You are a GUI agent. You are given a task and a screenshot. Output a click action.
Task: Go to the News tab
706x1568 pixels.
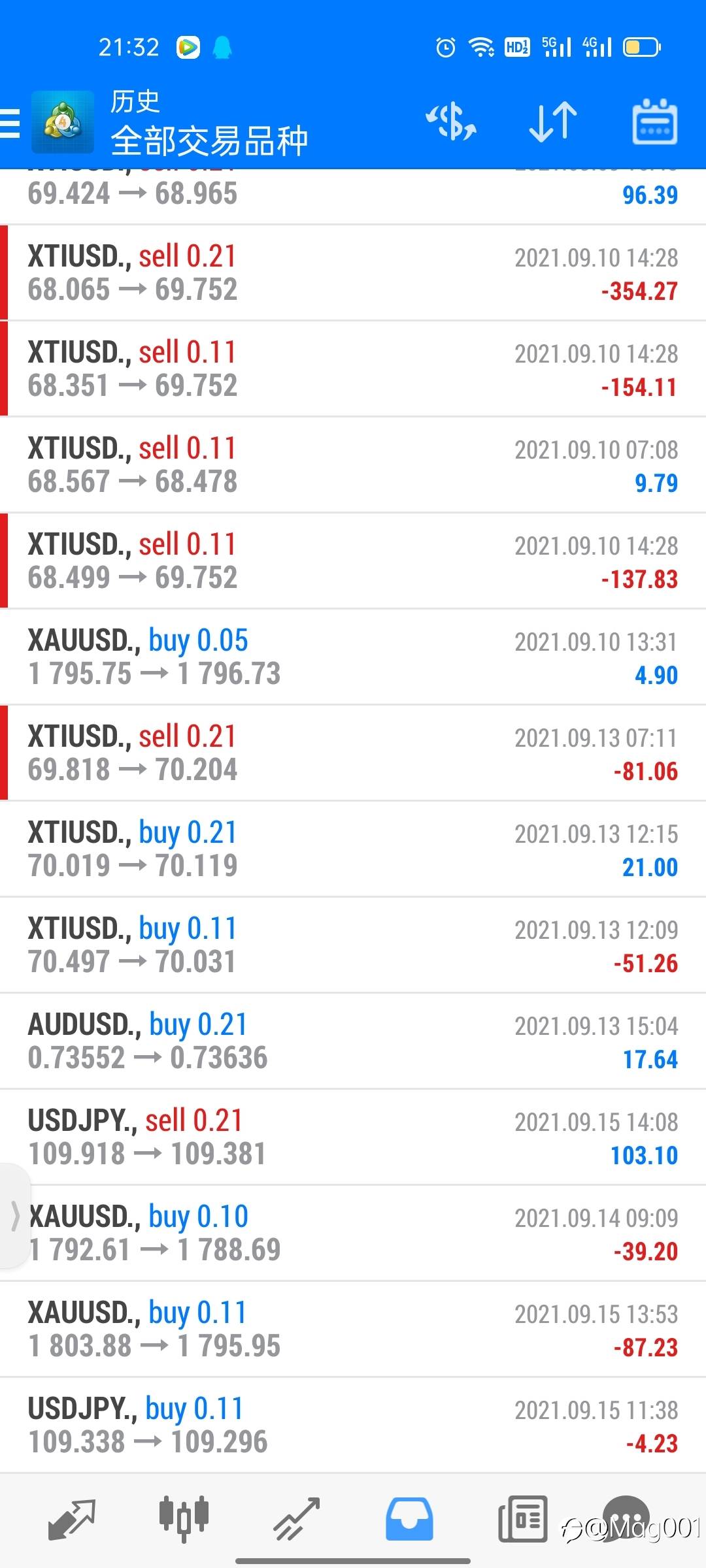(x=522, y=1519)
